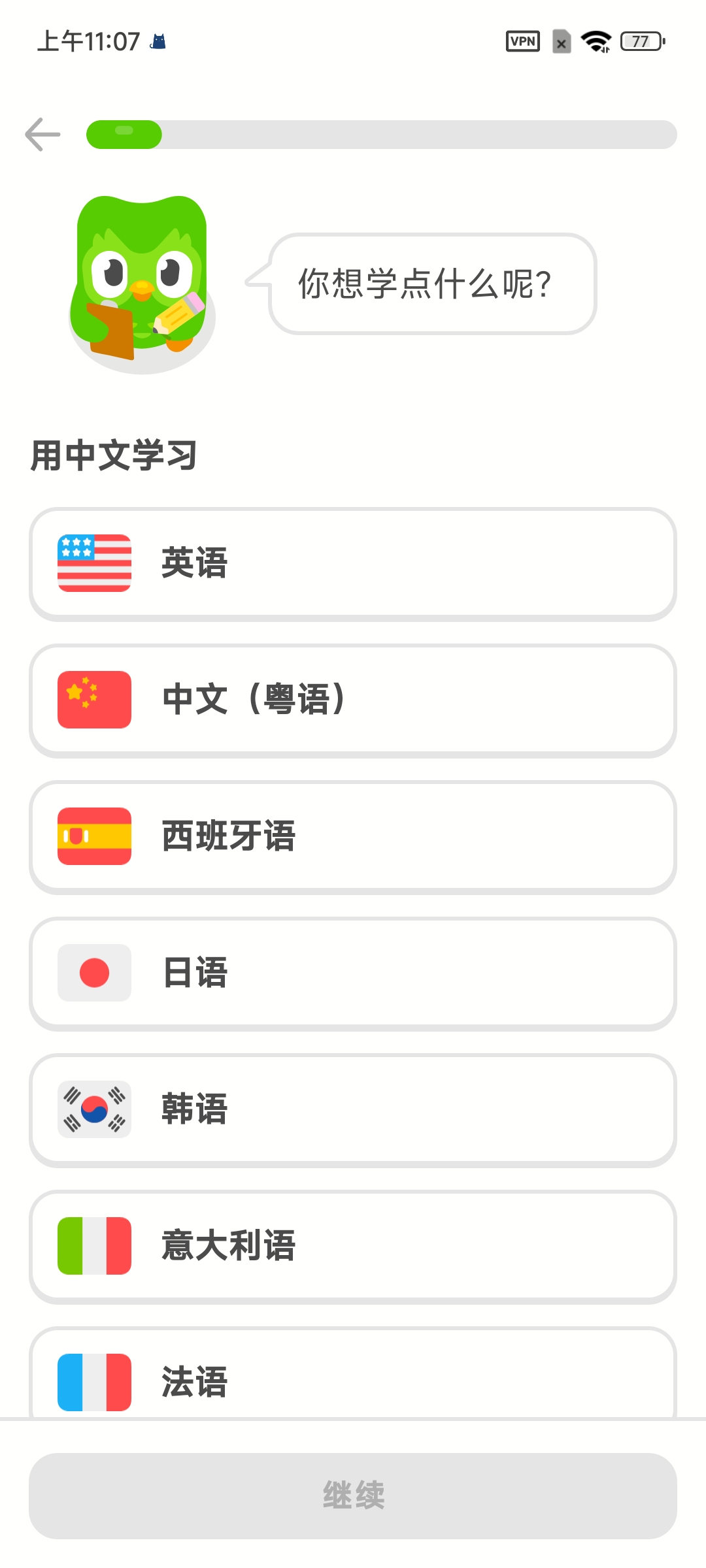
Task: Tap the 继续 continue button
Action: pos(353,1495)
